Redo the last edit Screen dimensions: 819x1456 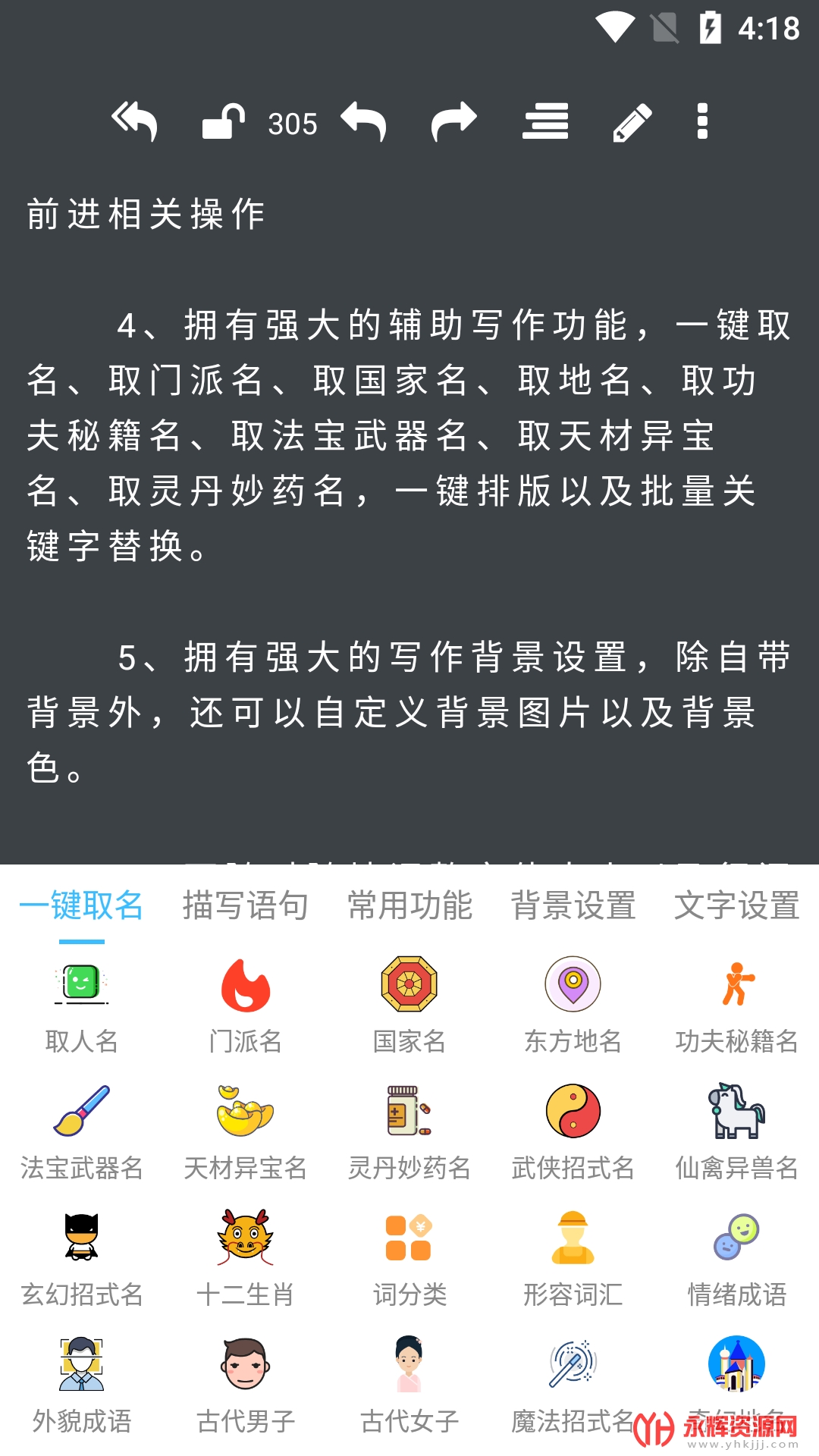(x=453, y=121)
